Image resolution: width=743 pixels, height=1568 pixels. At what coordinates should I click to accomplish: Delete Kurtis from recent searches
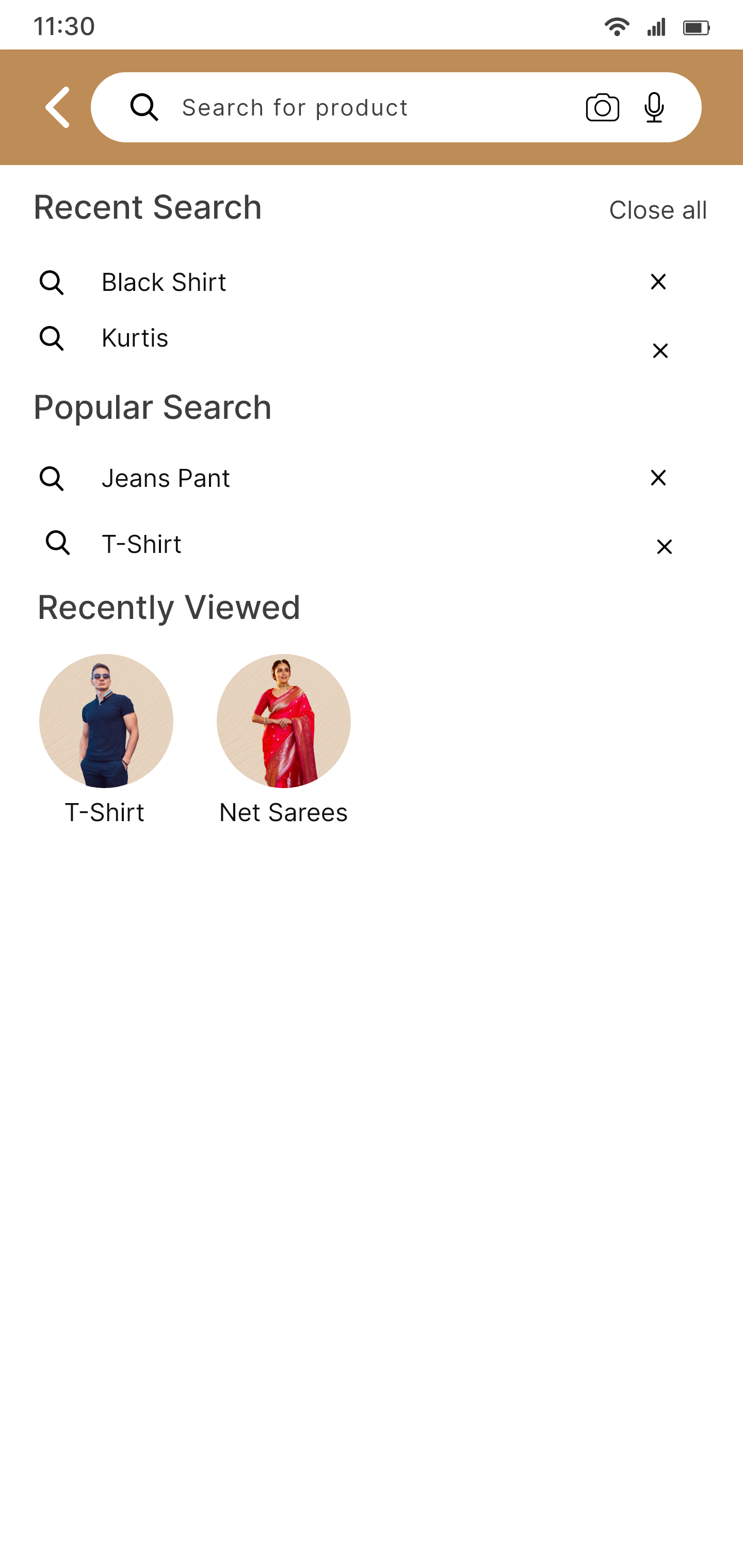660,351
